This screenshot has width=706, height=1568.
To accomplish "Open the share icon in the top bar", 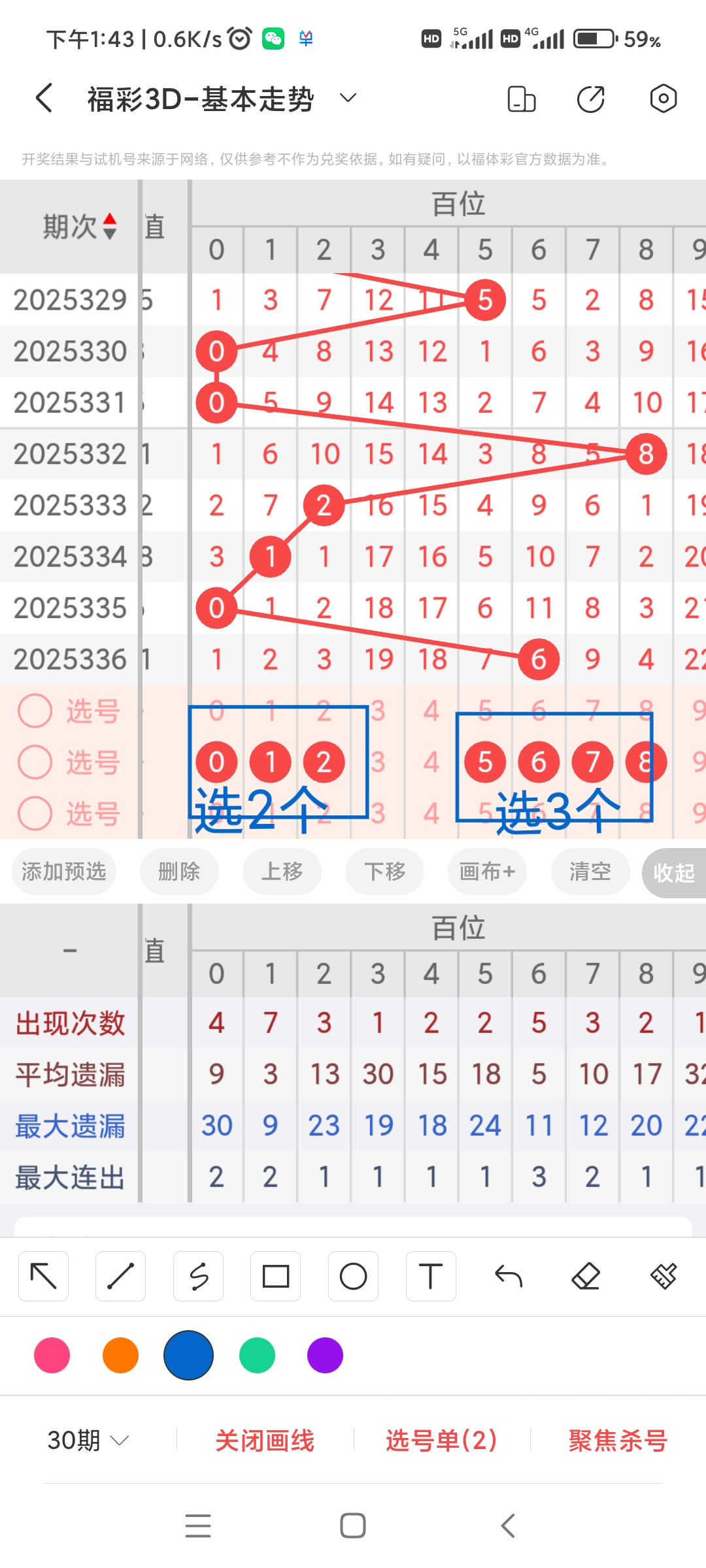I will pyautogui.click(x=590, y=98).
